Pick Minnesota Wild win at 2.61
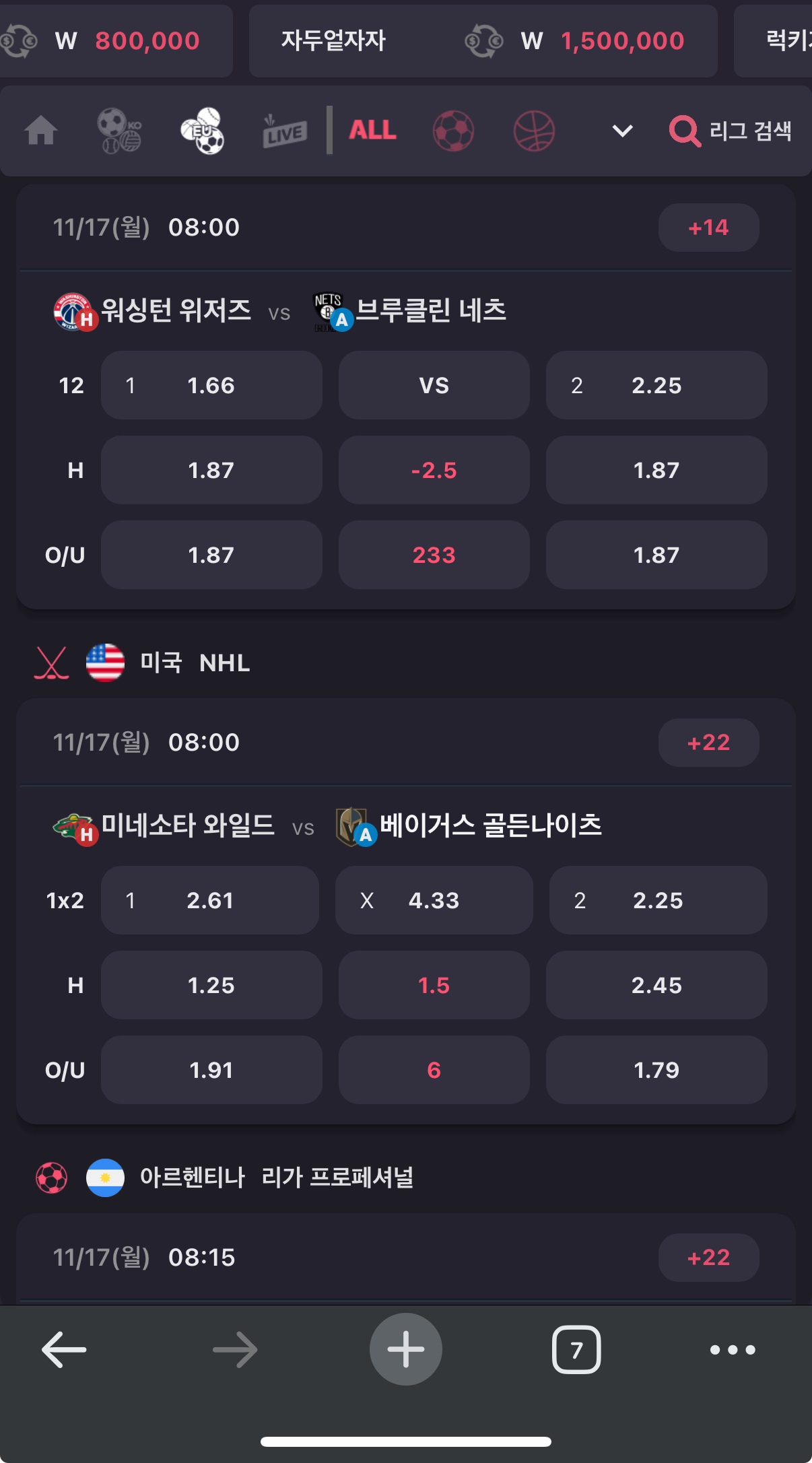 pos(210,900)
